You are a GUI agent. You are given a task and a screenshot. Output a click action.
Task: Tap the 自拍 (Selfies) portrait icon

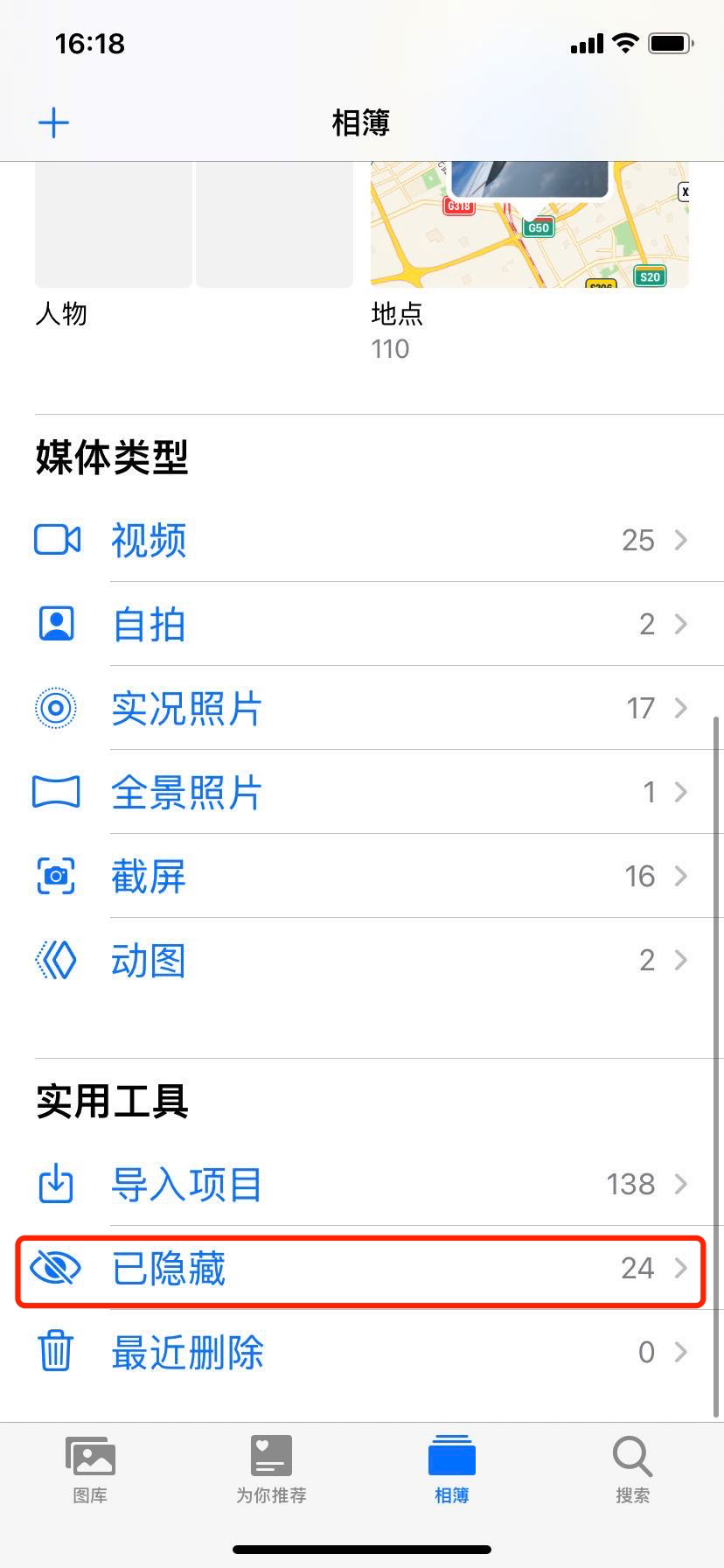coord(56,624)
